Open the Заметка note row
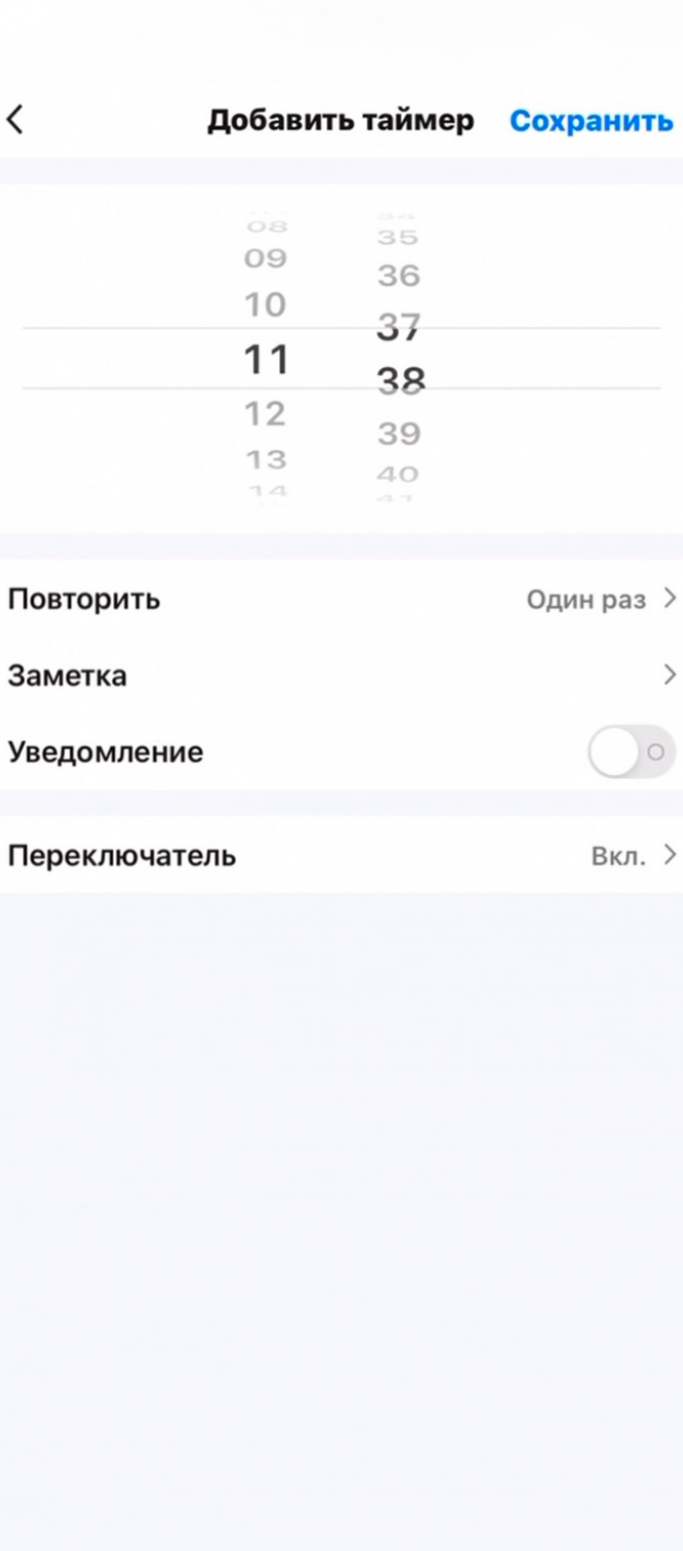Viewport: 683px width, 1551px height. coord(341,675)
